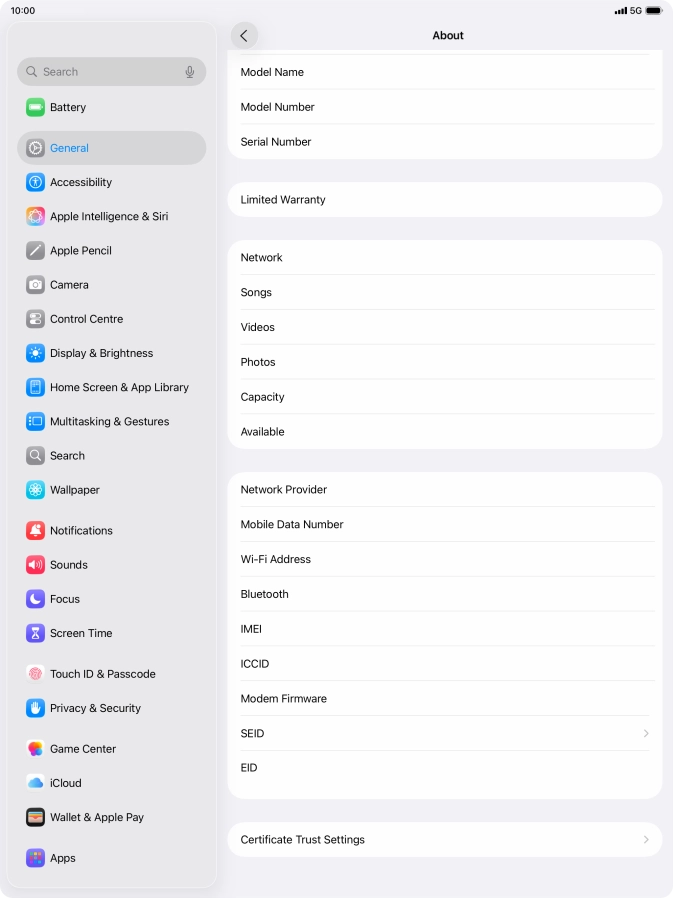Open Battery settings
This screenshot has width=673, height=898.
coord(68,107)
